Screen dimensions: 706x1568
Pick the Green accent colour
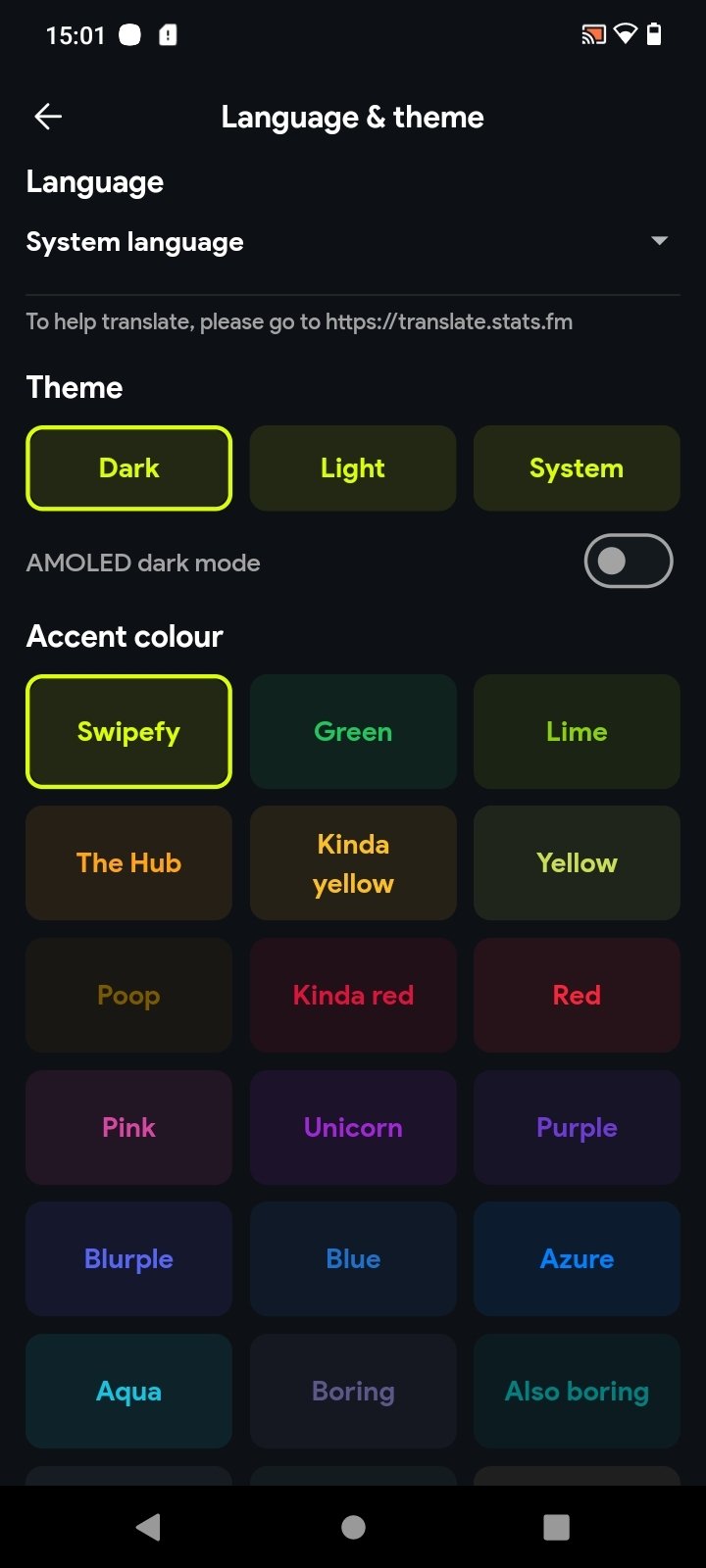click(353, 731)
